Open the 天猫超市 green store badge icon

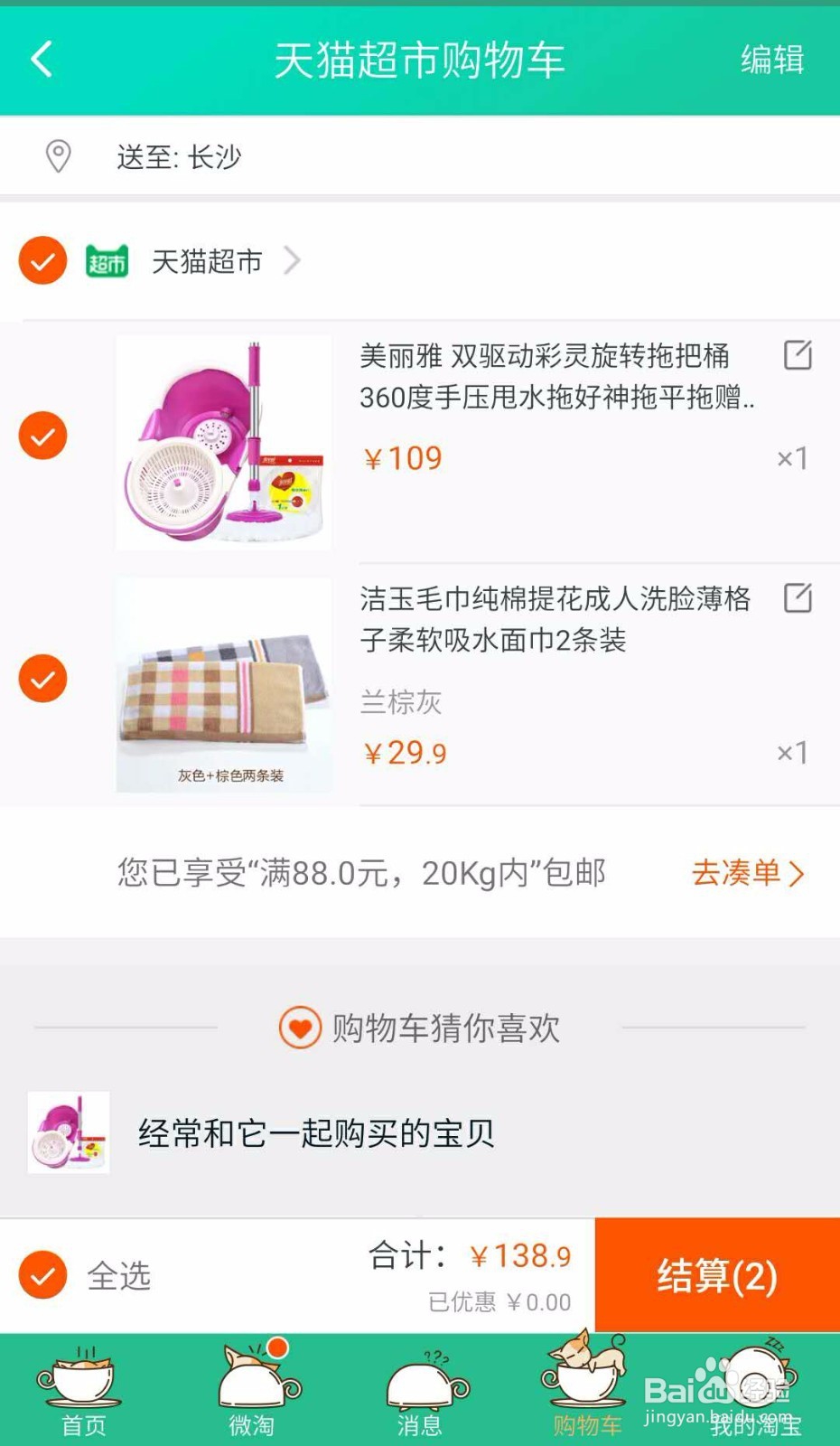pos(108,260)
